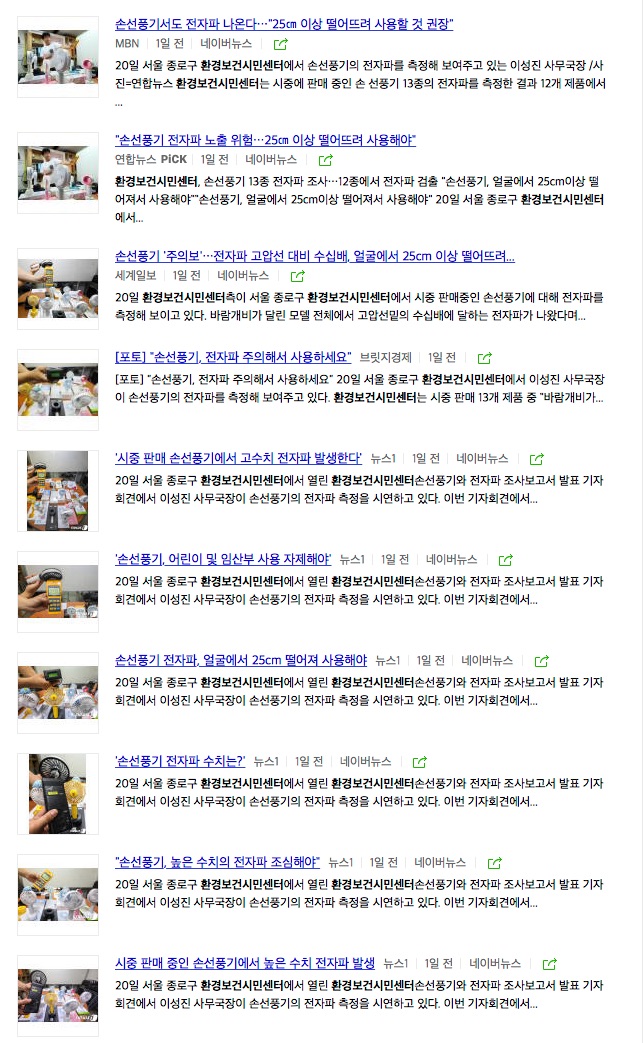
Task: Tap 네이버뉴스 link on '높은 수치의 전자파 조심해야' article
Action: 440,862
